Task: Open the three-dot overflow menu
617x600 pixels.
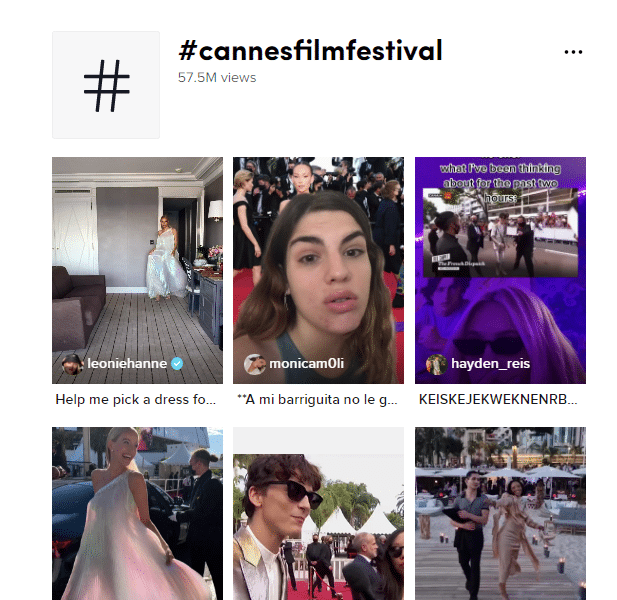Action: 572,52
